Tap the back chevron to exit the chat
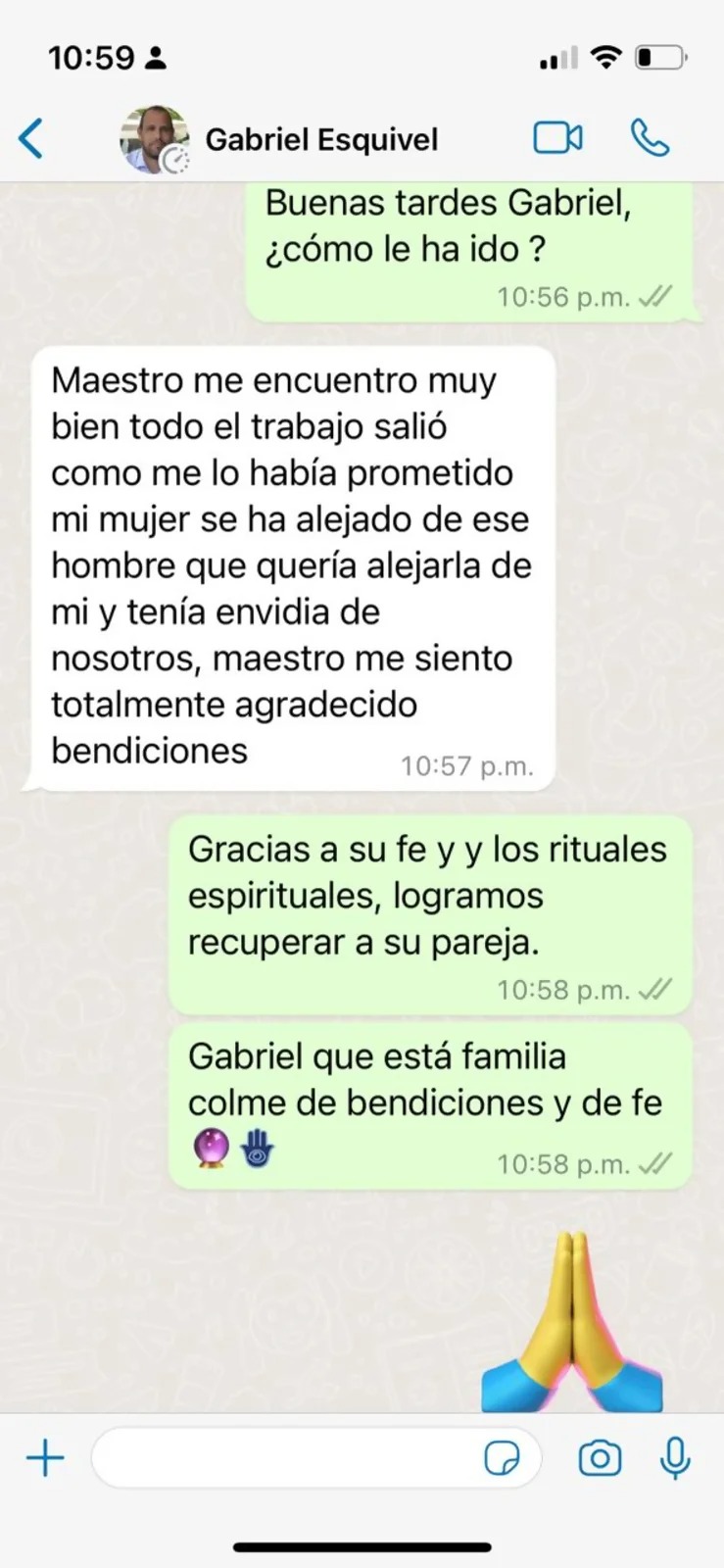This screenshot has width=724, height=1568. click(31, 137)
